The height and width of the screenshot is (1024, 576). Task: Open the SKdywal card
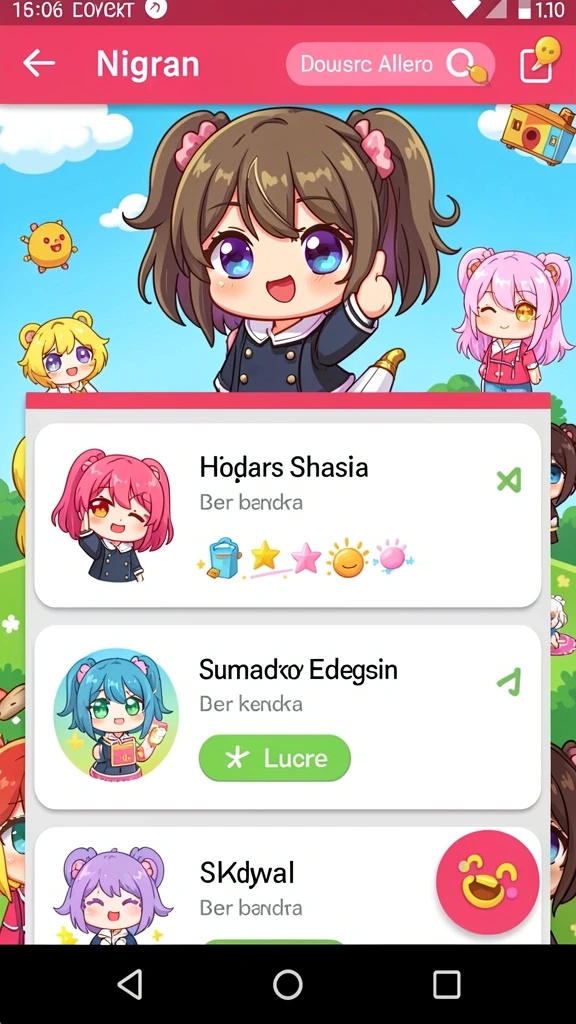tap(287, 886)
